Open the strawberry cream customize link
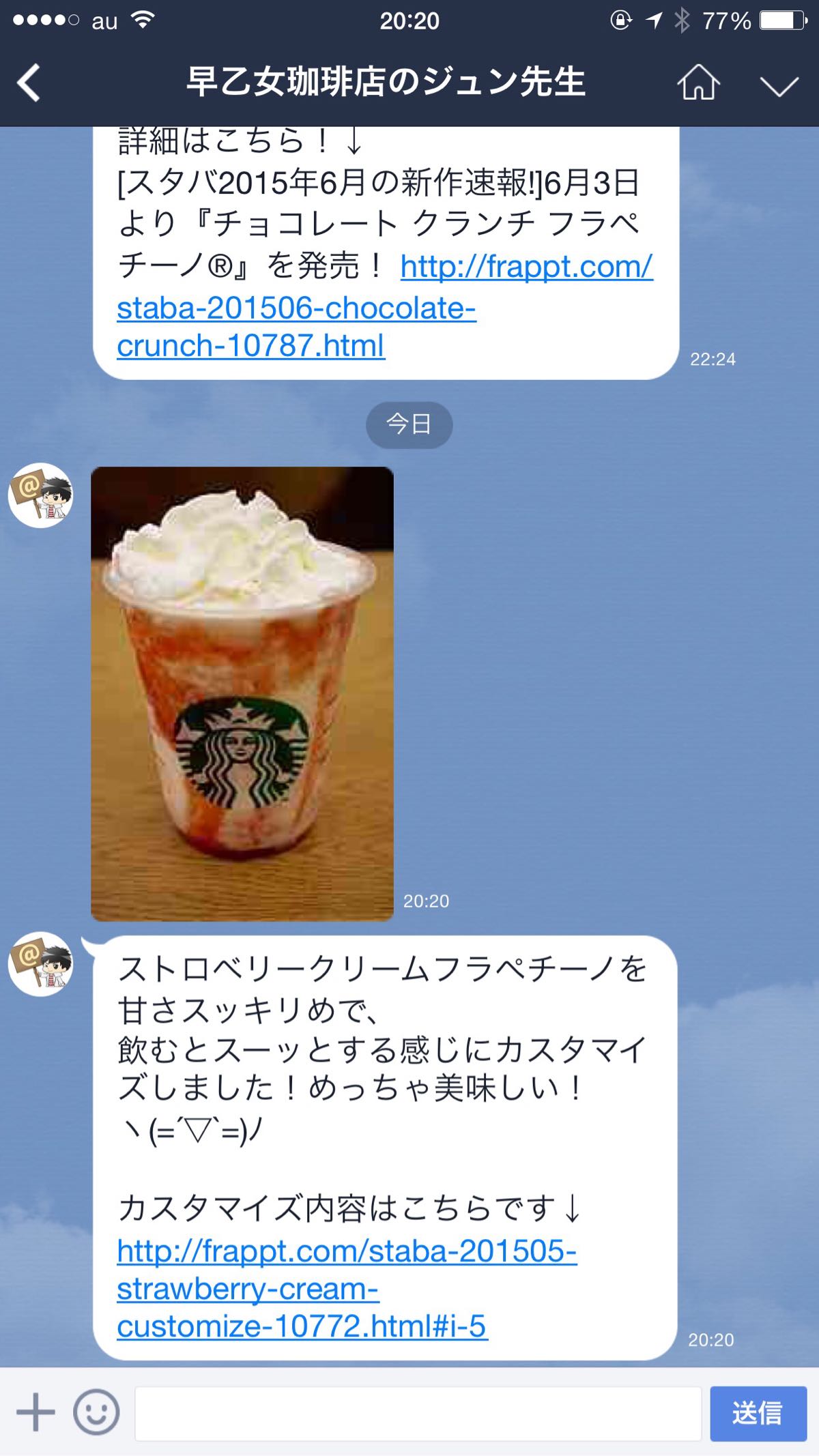This screenshot has height=1456, width=819. (347, 1289)
